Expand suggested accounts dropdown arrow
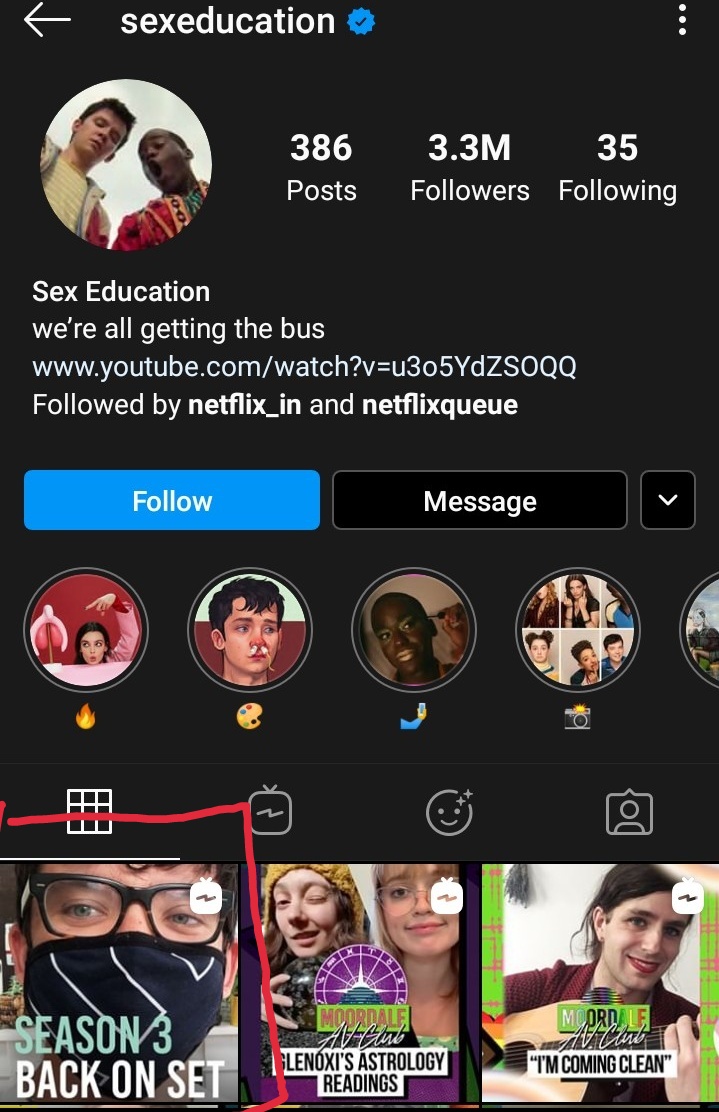719x1112 pixels. (667, 500)
